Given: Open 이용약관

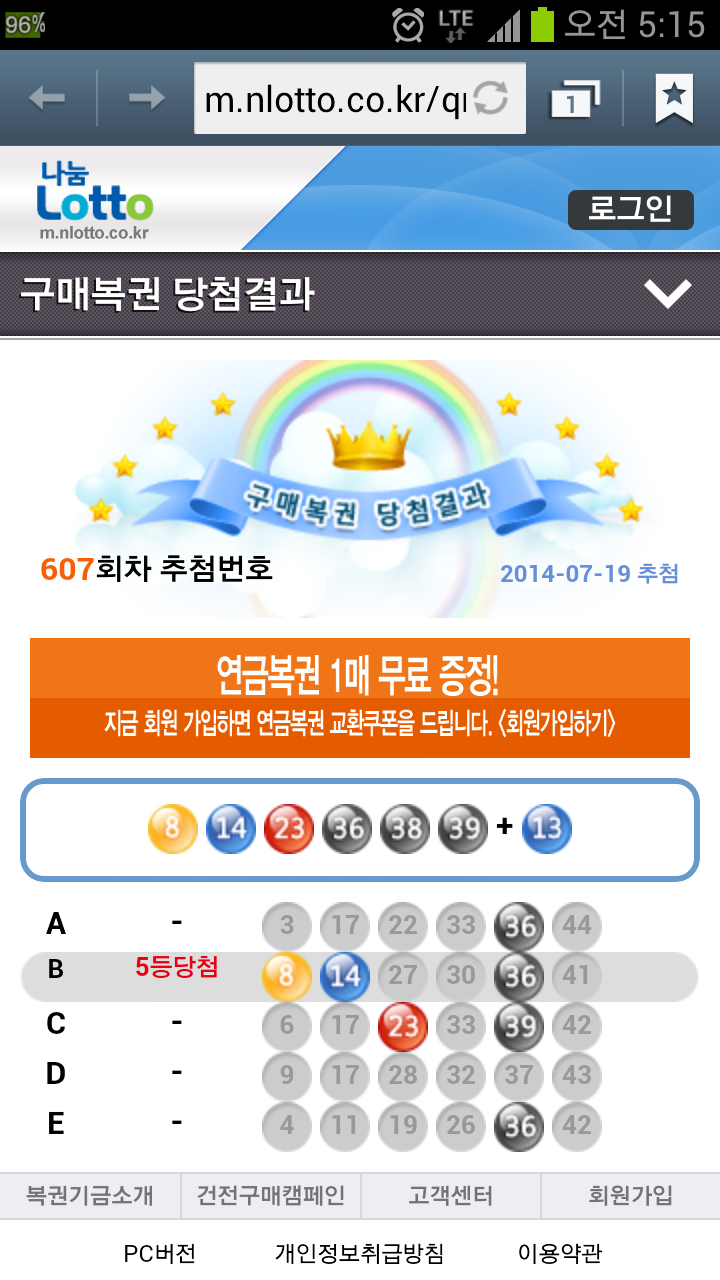Looking at the screenshot, I should [x=560, y=1253].
